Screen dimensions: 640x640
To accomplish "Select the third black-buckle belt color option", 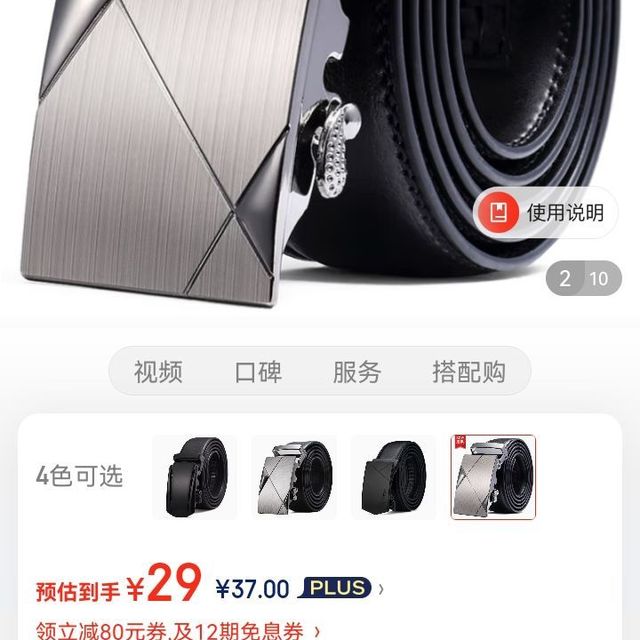I will 393,477.
